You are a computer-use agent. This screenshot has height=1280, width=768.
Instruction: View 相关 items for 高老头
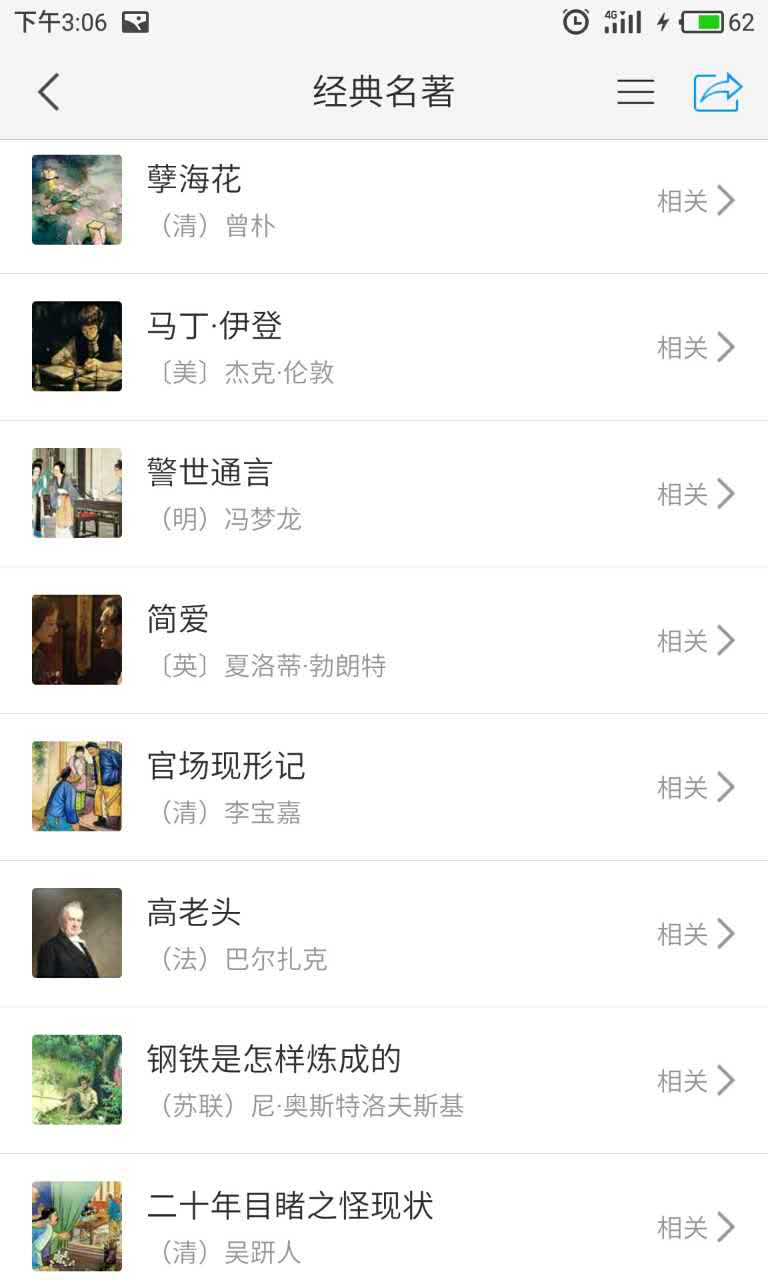click(x=696, y=934)
